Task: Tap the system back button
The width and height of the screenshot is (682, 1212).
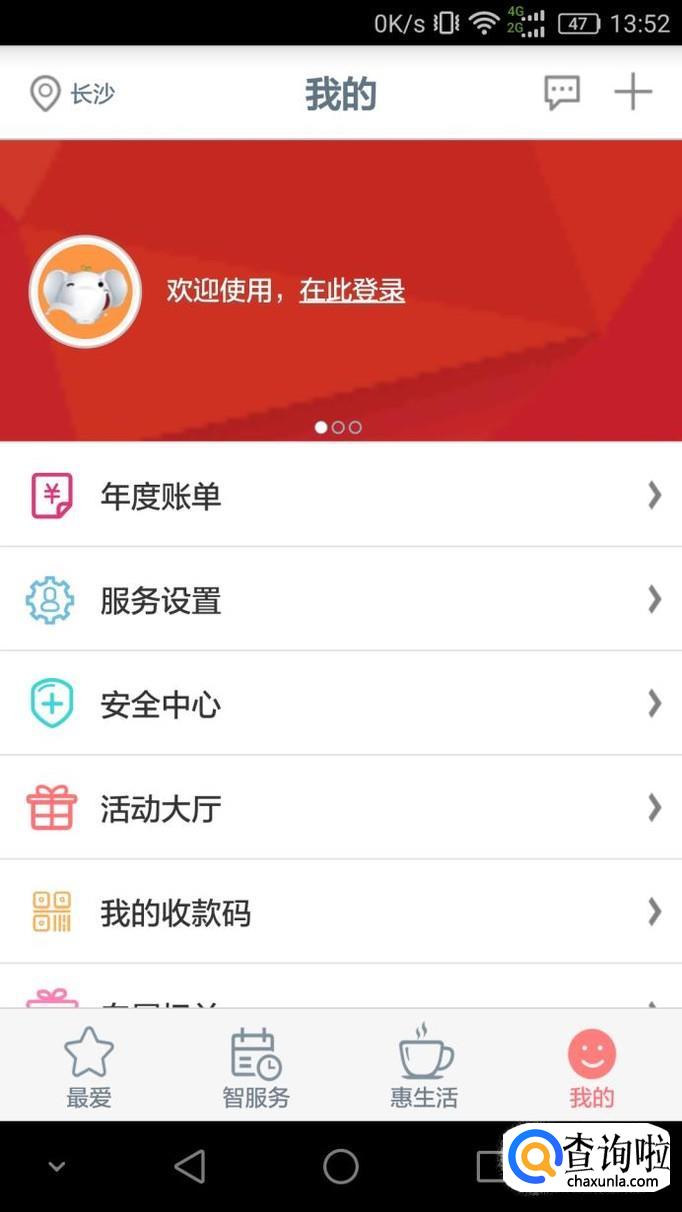Action: click(x=189, y=1166)
